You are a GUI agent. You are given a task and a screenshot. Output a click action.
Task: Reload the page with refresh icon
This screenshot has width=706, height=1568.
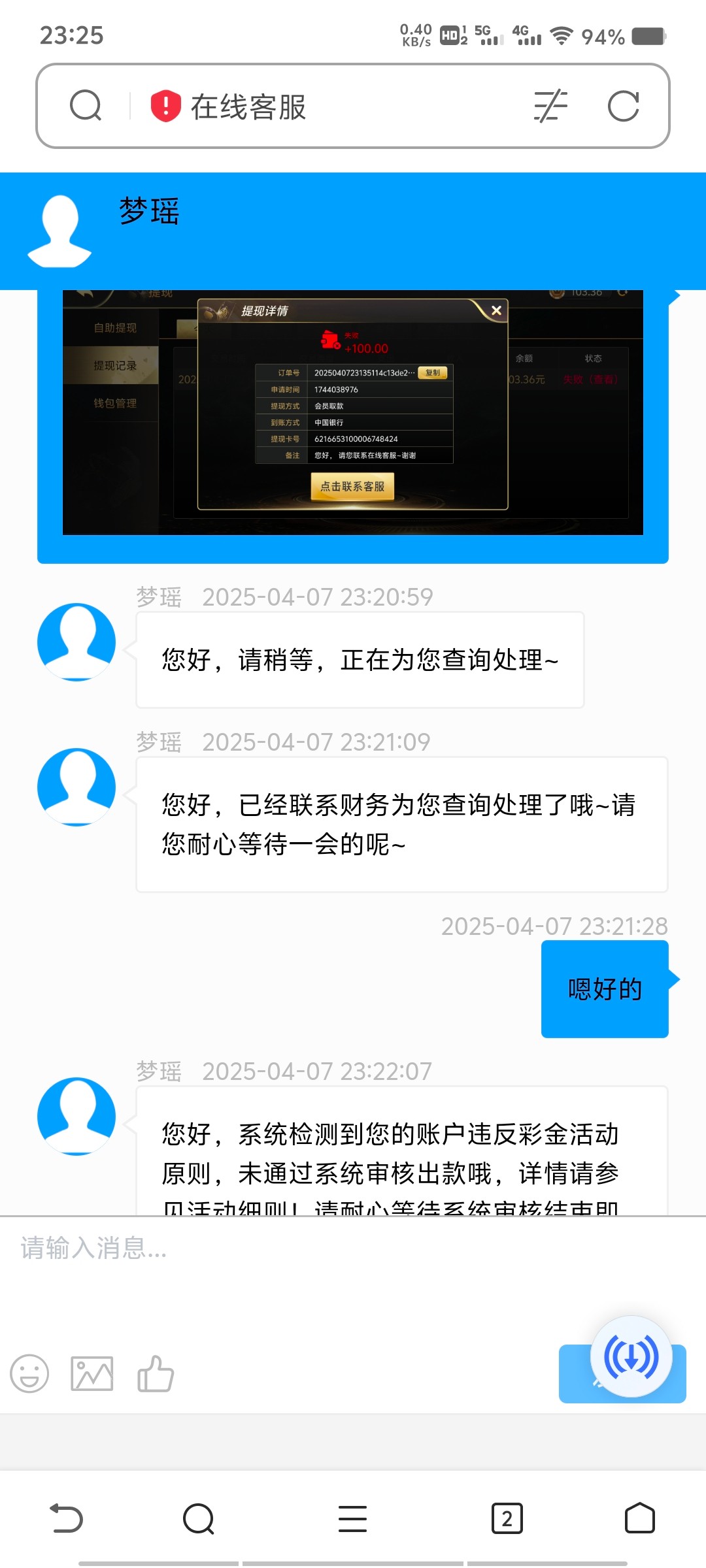coord(623,106)
